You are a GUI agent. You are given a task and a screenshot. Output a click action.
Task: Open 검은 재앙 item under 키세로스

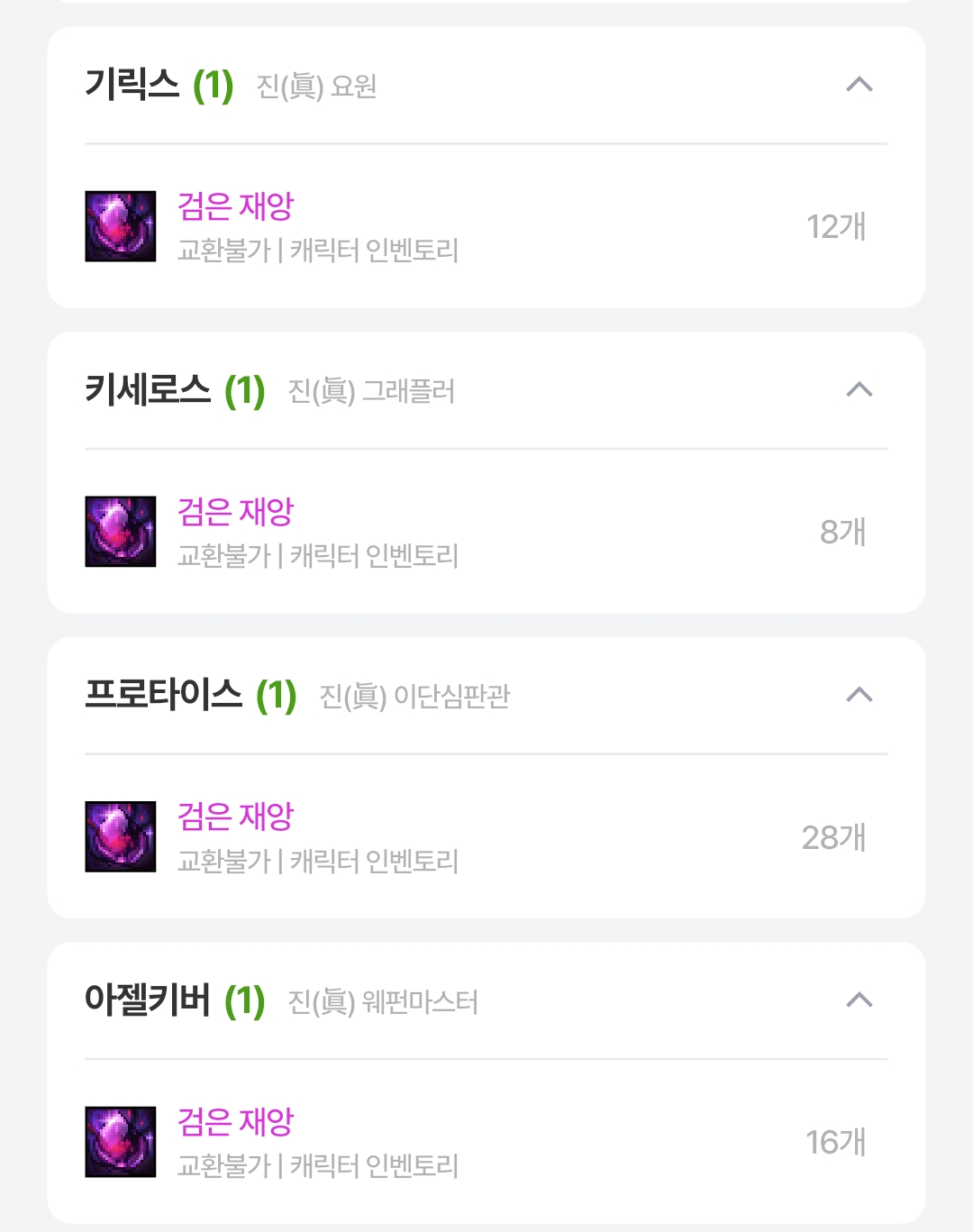point(236,512)
